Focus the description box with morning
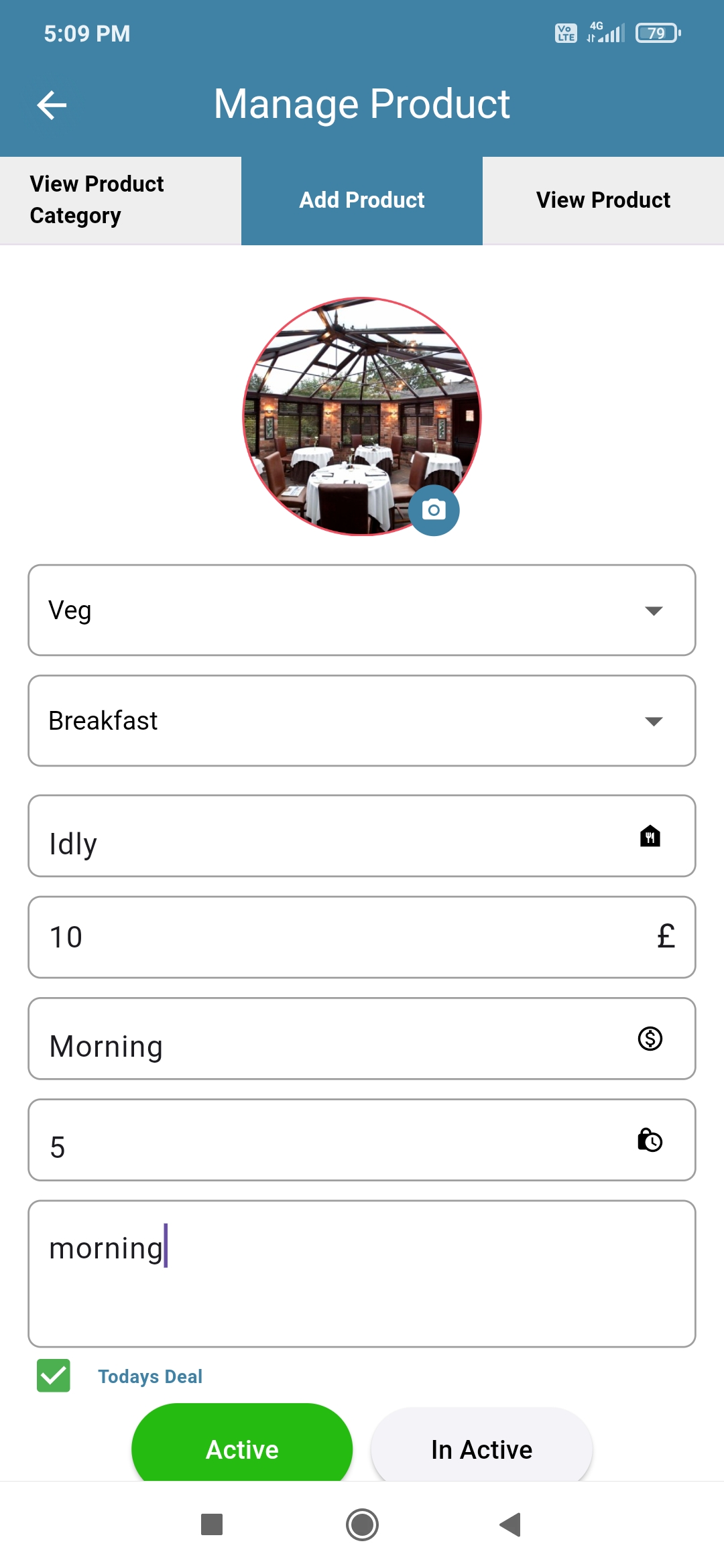724x1568 pixels. coord(362,1273)
